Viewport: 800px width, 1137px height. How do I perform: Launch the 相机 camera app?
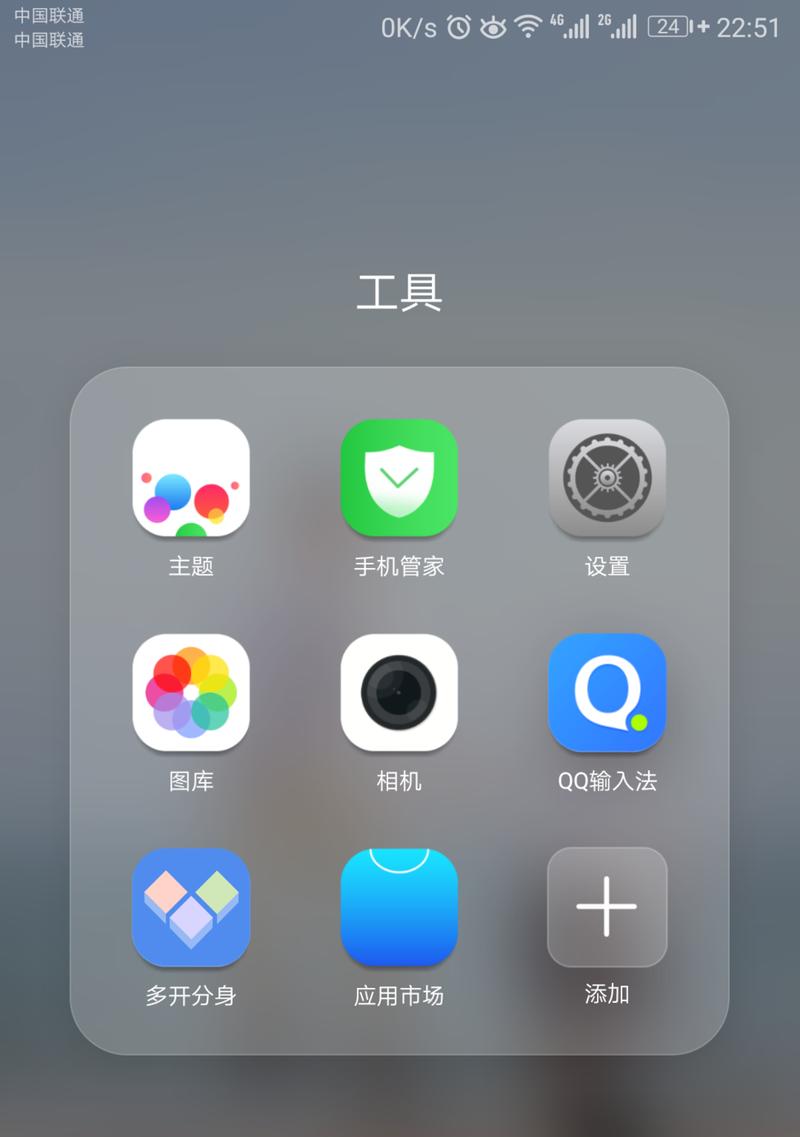(399, 692)
